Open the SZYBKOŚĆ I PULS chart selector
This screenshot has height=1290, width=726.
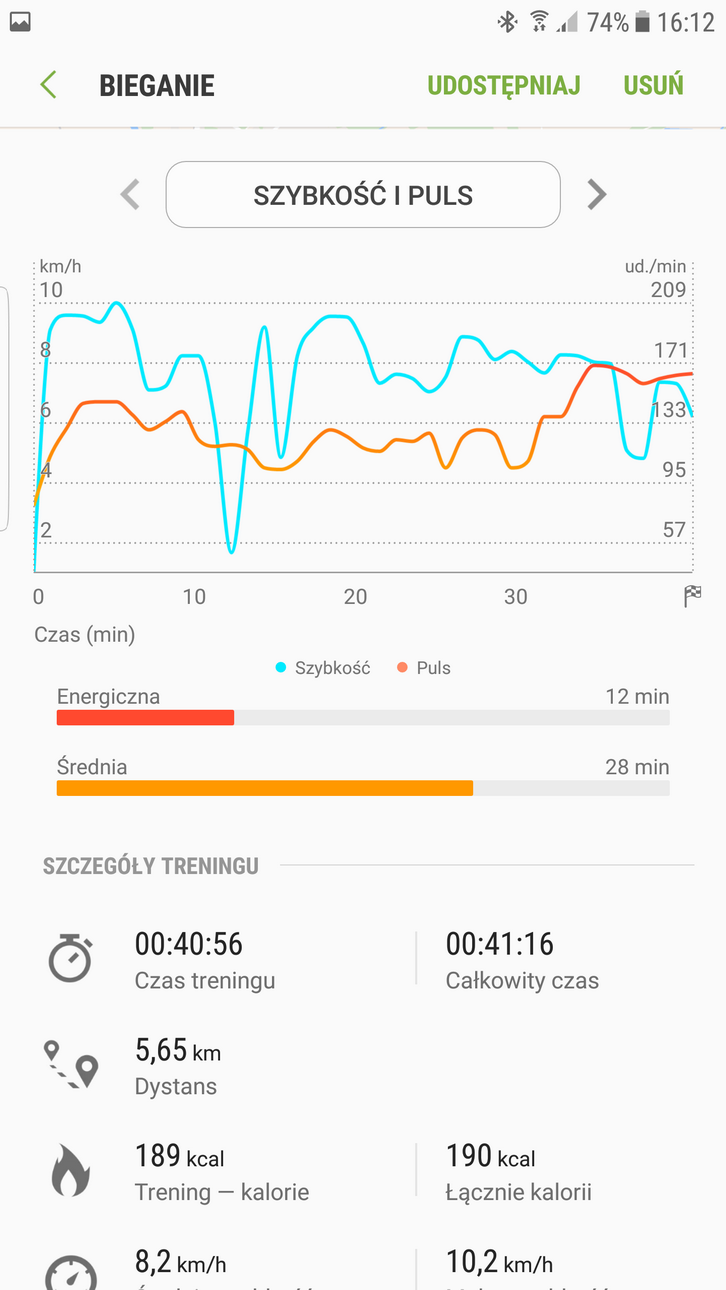(362, 195)
